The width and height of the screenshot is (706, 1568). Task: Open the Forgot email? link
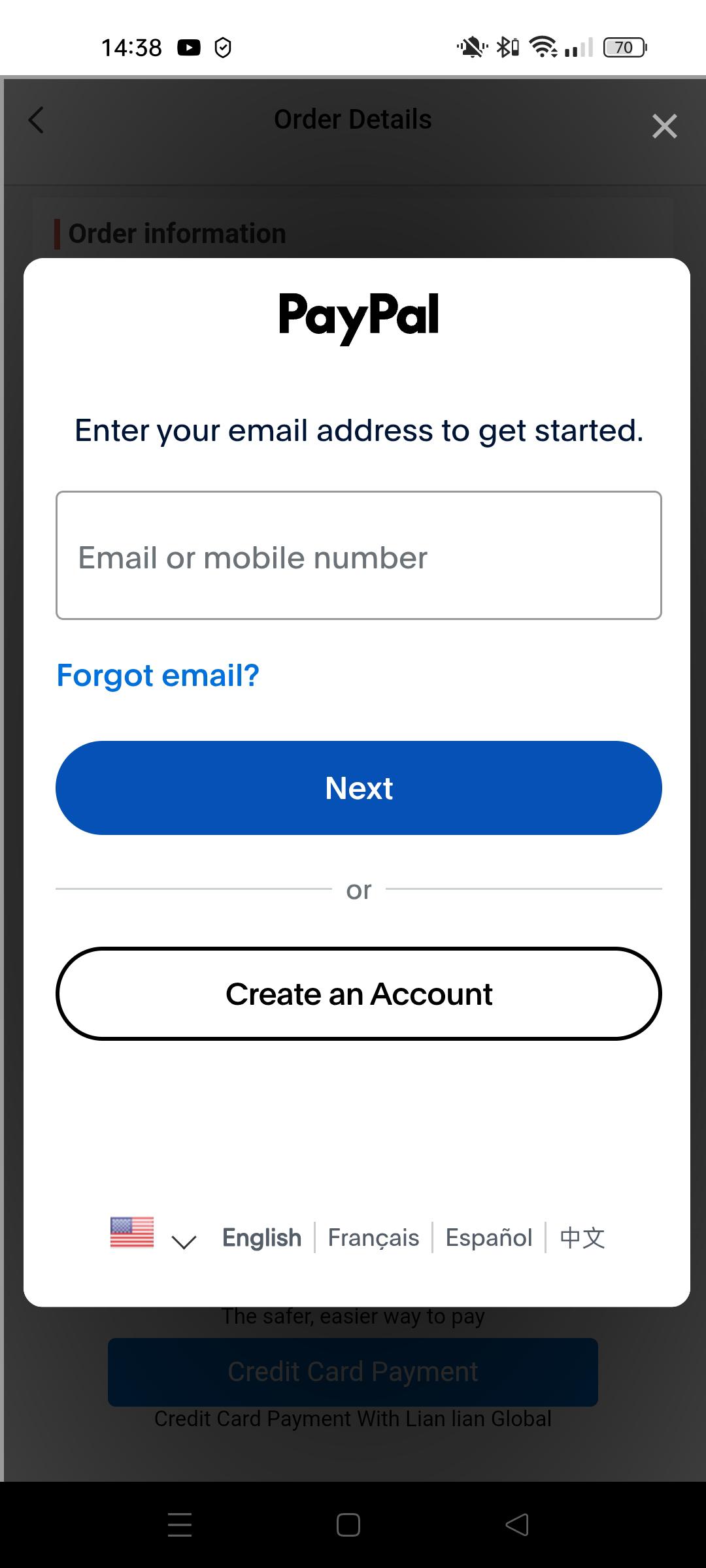pos(158,675)
